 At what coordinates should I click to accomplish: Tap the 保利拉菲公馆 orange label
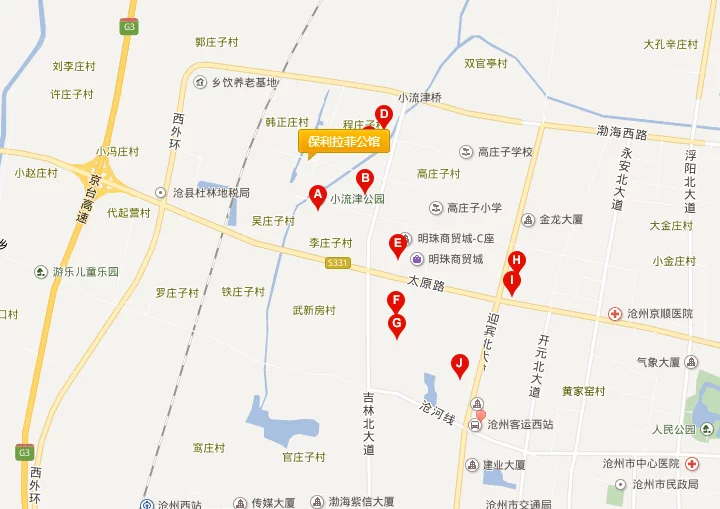[343, 141]
